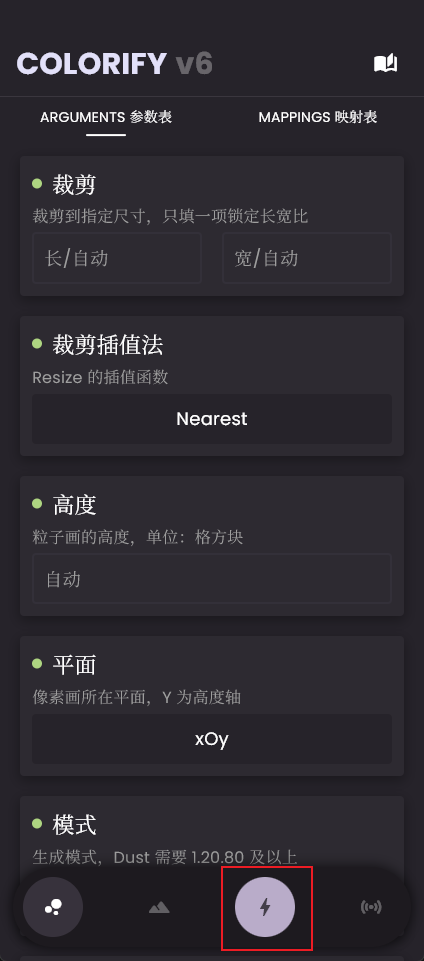Open the xOy plane selector
The image size is (424, 961).
pyautogui.click(x=212, y=739)
